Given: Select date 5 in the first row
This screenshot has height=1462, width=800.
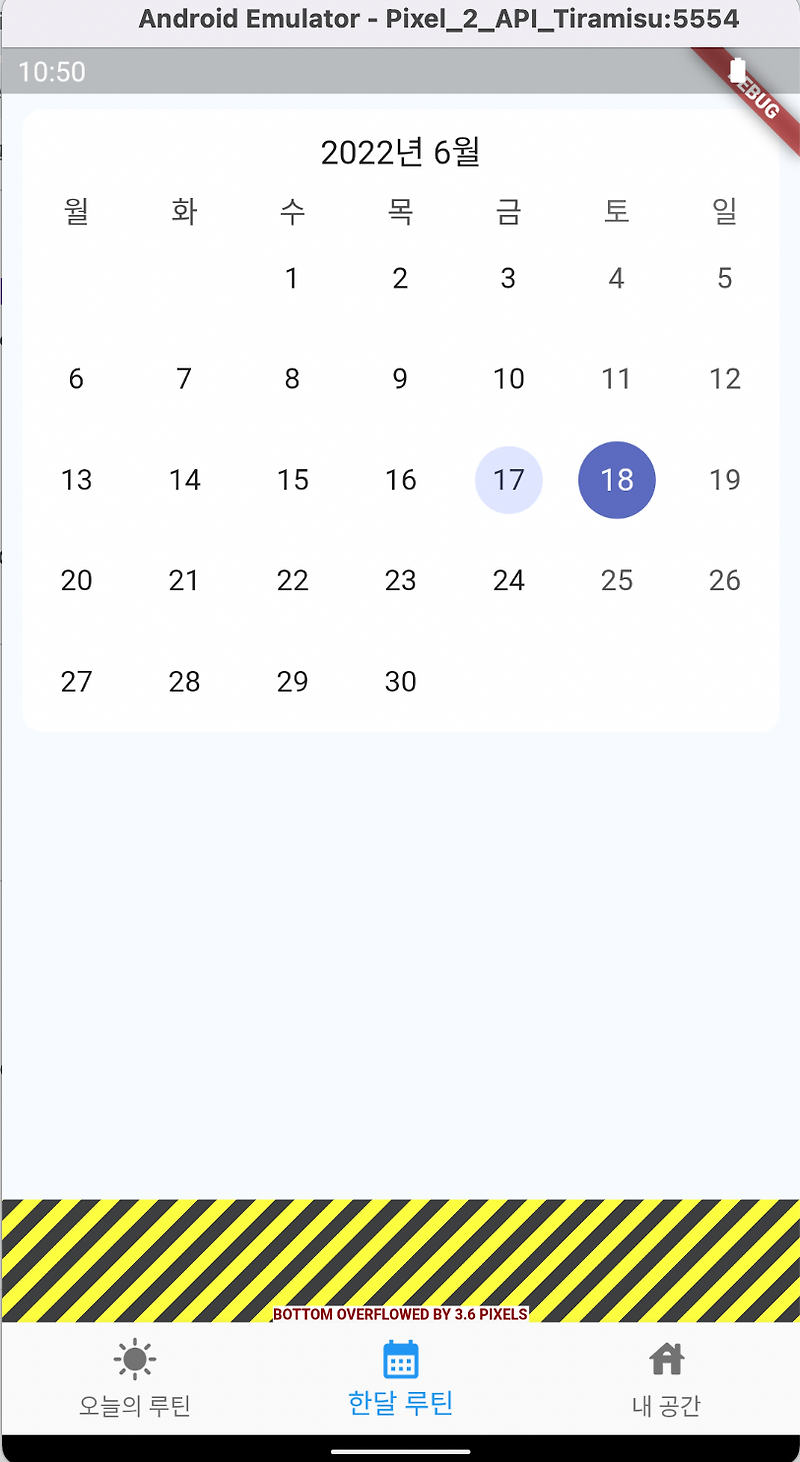Looking at the screenshot, I should point(724,278).
